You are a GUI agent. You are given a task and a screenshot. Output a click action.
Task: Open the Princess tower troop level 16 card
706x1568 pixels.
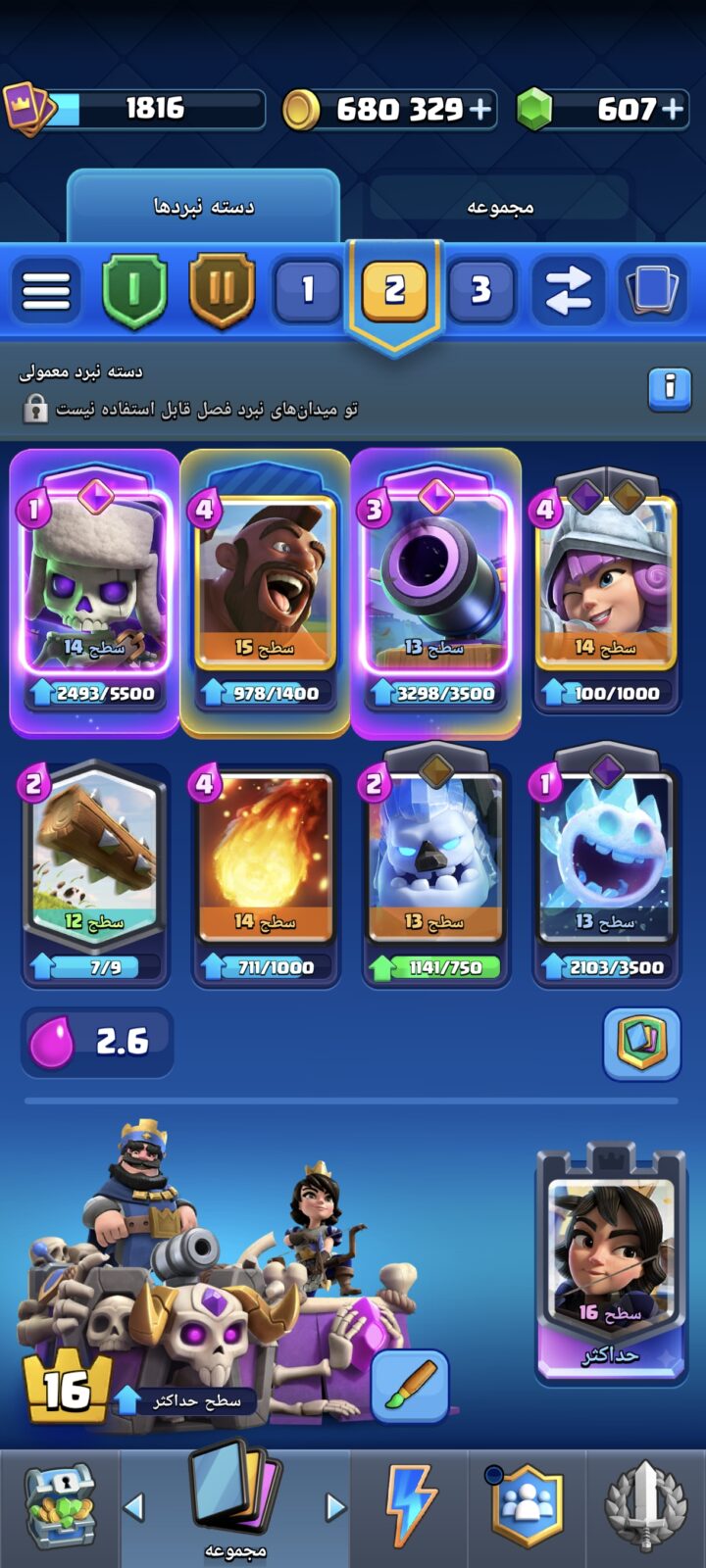611,1264
